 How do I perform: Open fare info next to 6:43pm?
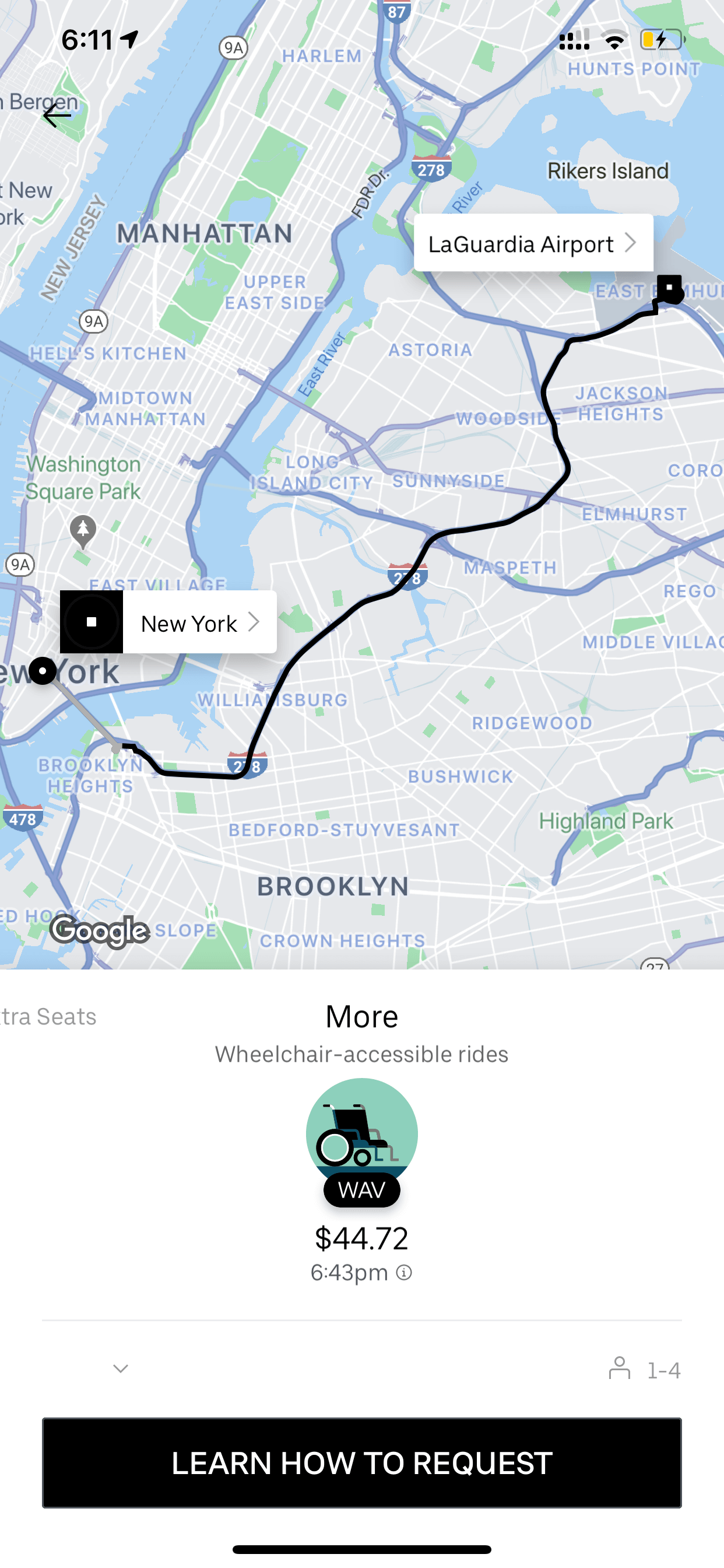pos(404,1273)
